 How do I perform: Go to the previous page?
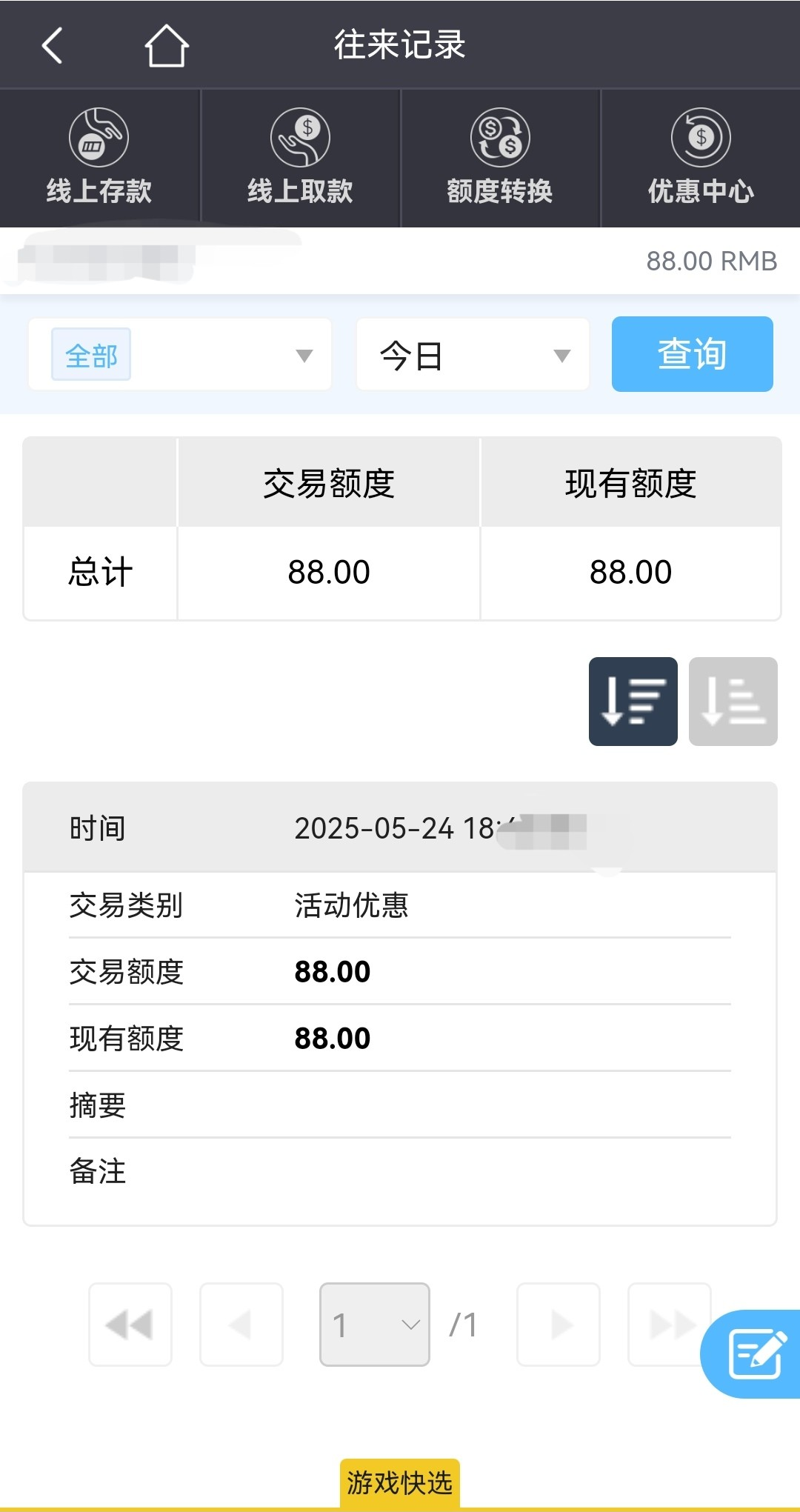[241, 1324]
